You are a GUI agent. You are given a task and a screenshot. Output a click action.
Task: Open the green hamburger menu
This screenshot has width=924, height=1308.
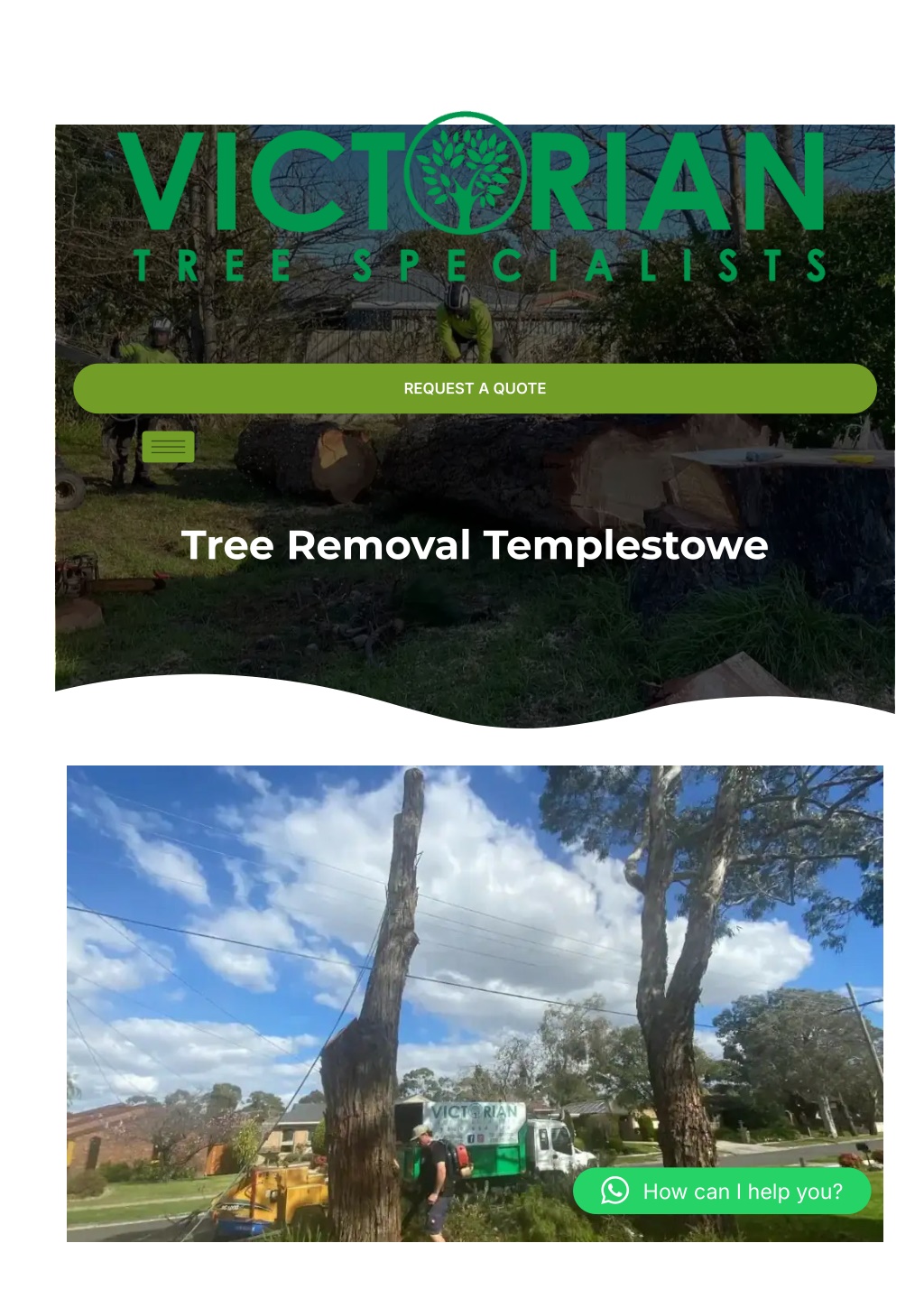[x=168, y=447]
